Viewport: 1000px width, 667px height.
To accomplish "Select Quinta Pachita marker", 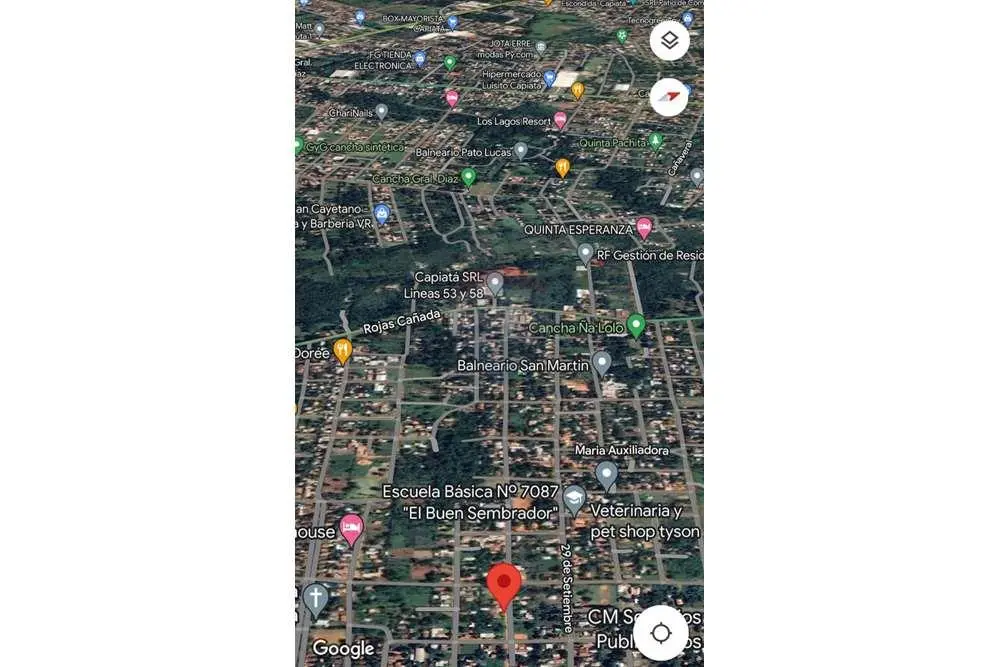I will tap(655, 141).
